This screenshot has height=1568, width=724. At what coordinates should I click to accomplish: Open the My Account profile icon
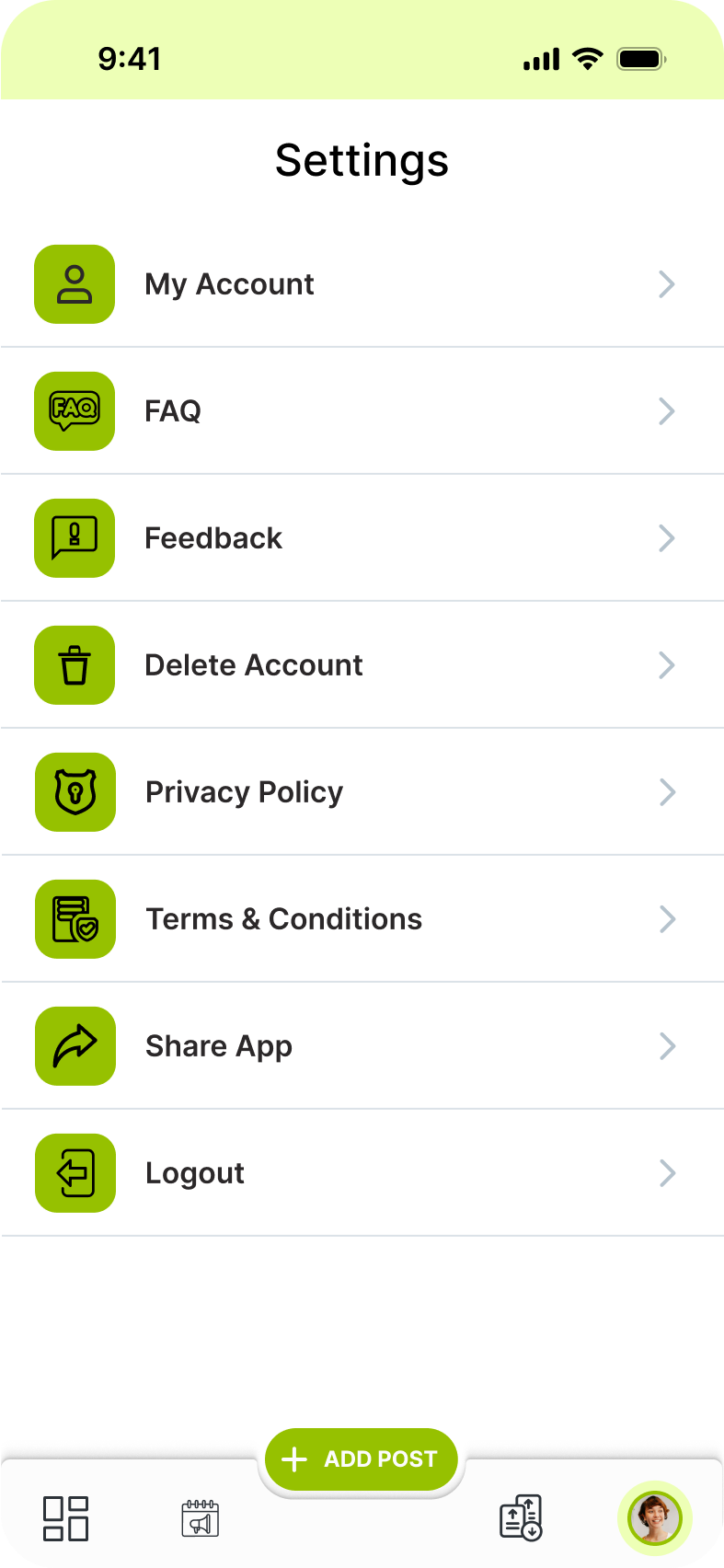coord(75,284)
